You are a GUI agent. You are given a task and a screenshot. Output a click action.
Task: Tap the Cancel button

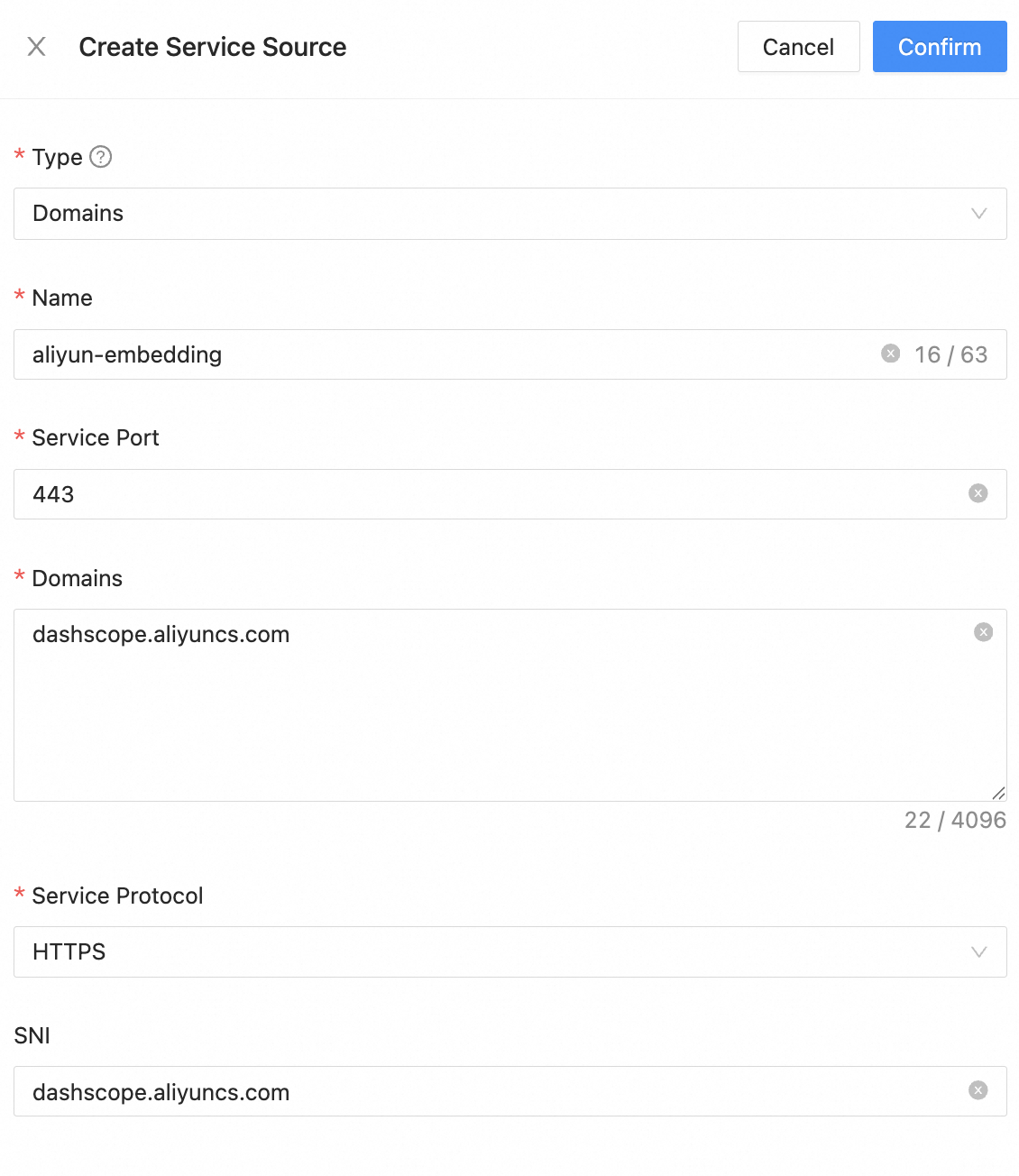tap(798, 47)
